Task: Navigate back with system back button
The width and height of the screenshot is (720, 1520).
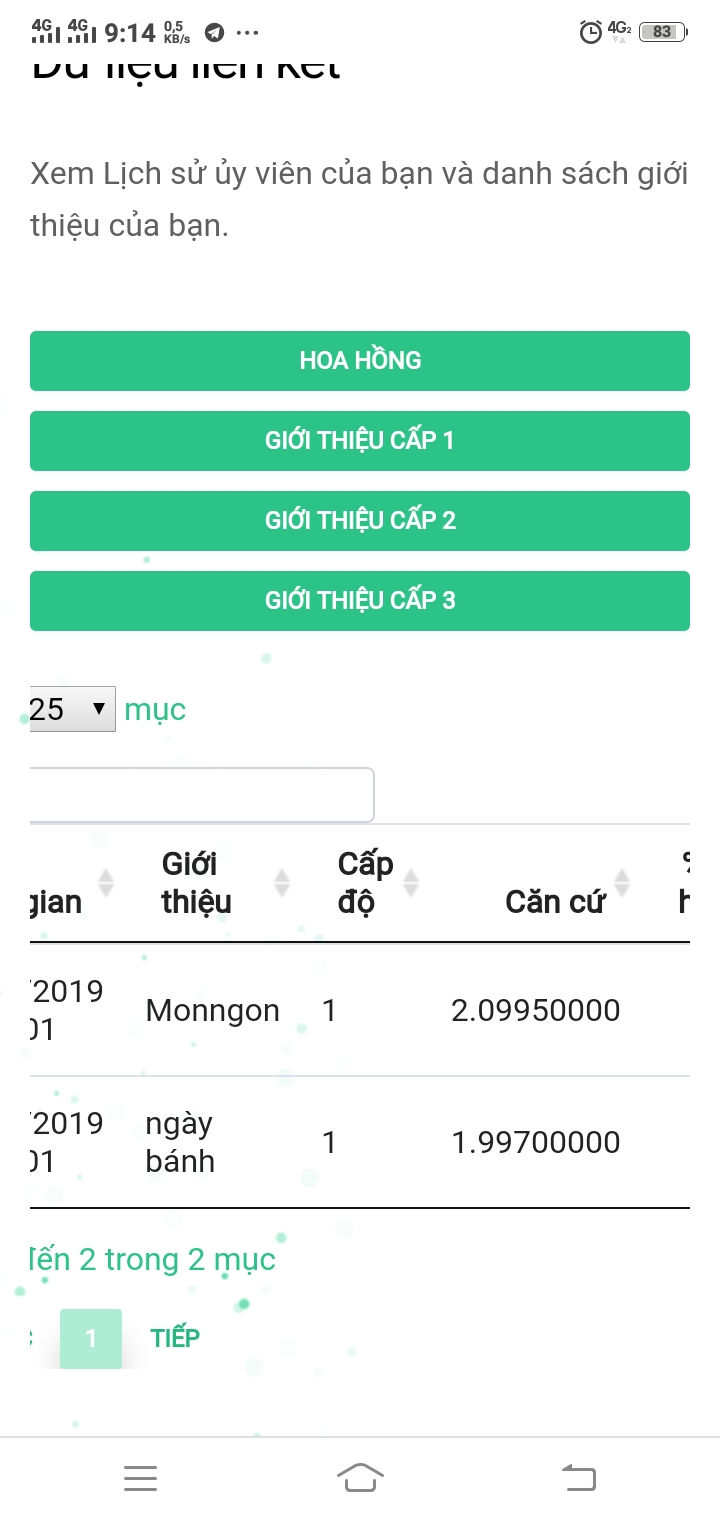Action: [578, 1478]
